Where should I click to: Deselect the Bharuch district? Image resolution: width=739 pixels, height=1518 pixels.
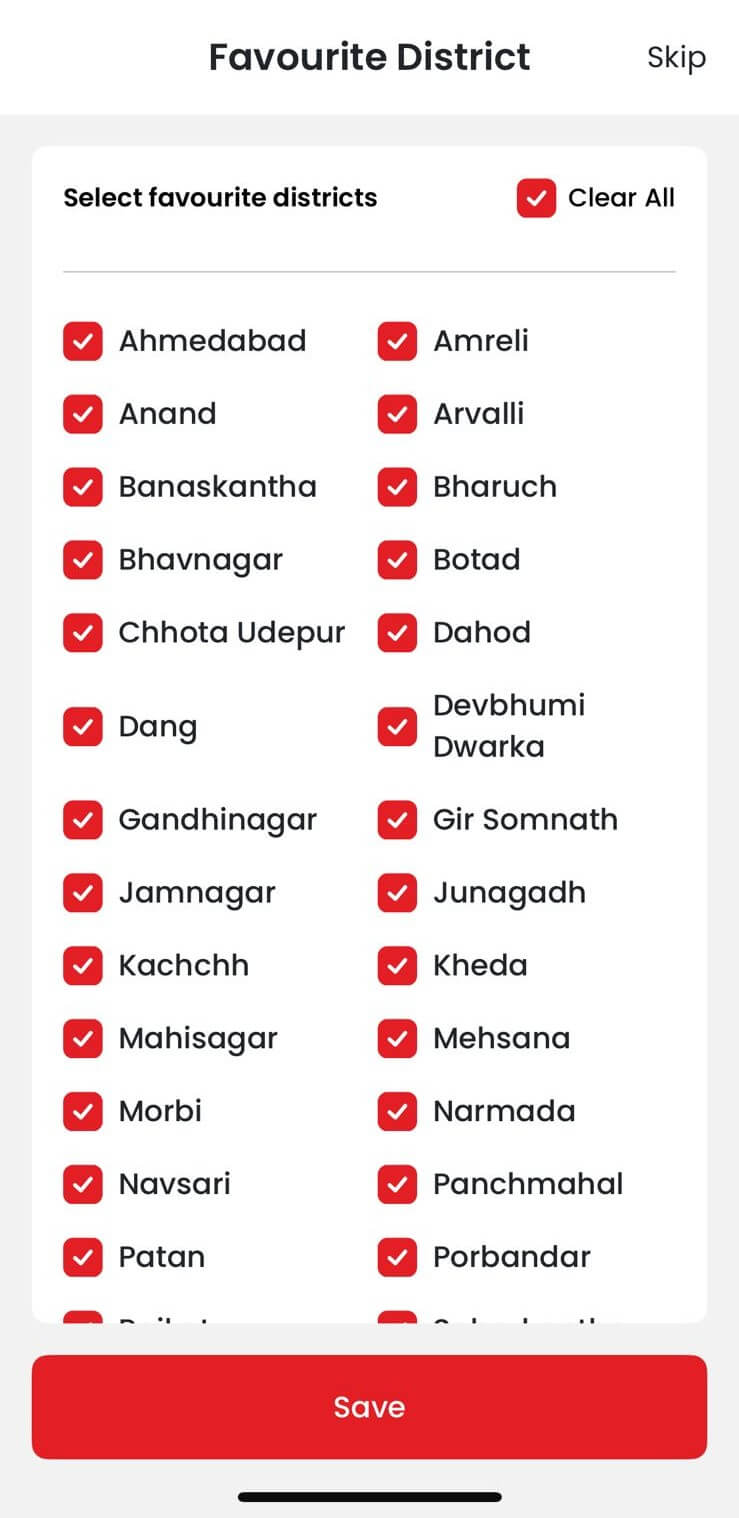click(x=397, y=487)
